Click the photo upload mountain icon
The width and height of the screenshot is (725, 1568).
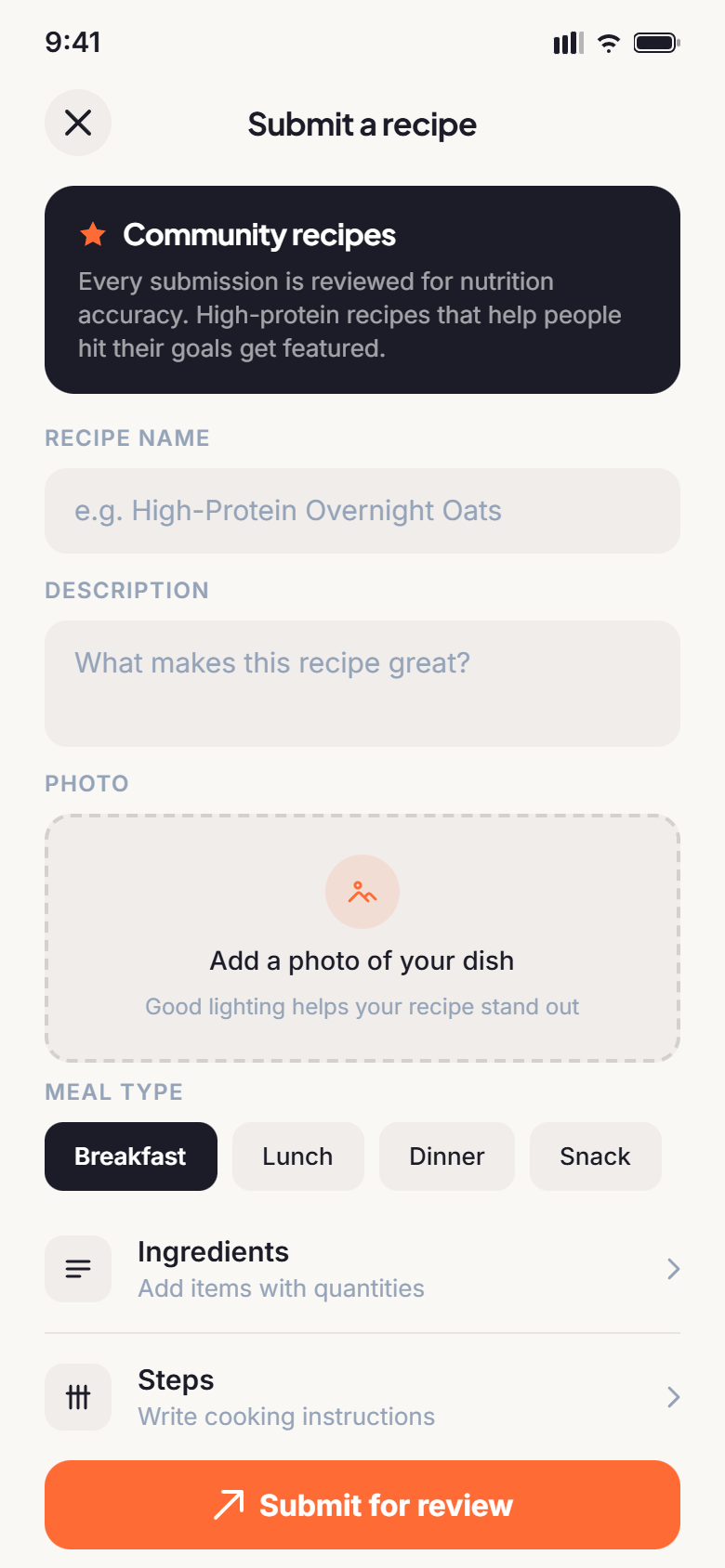(362, 891)
